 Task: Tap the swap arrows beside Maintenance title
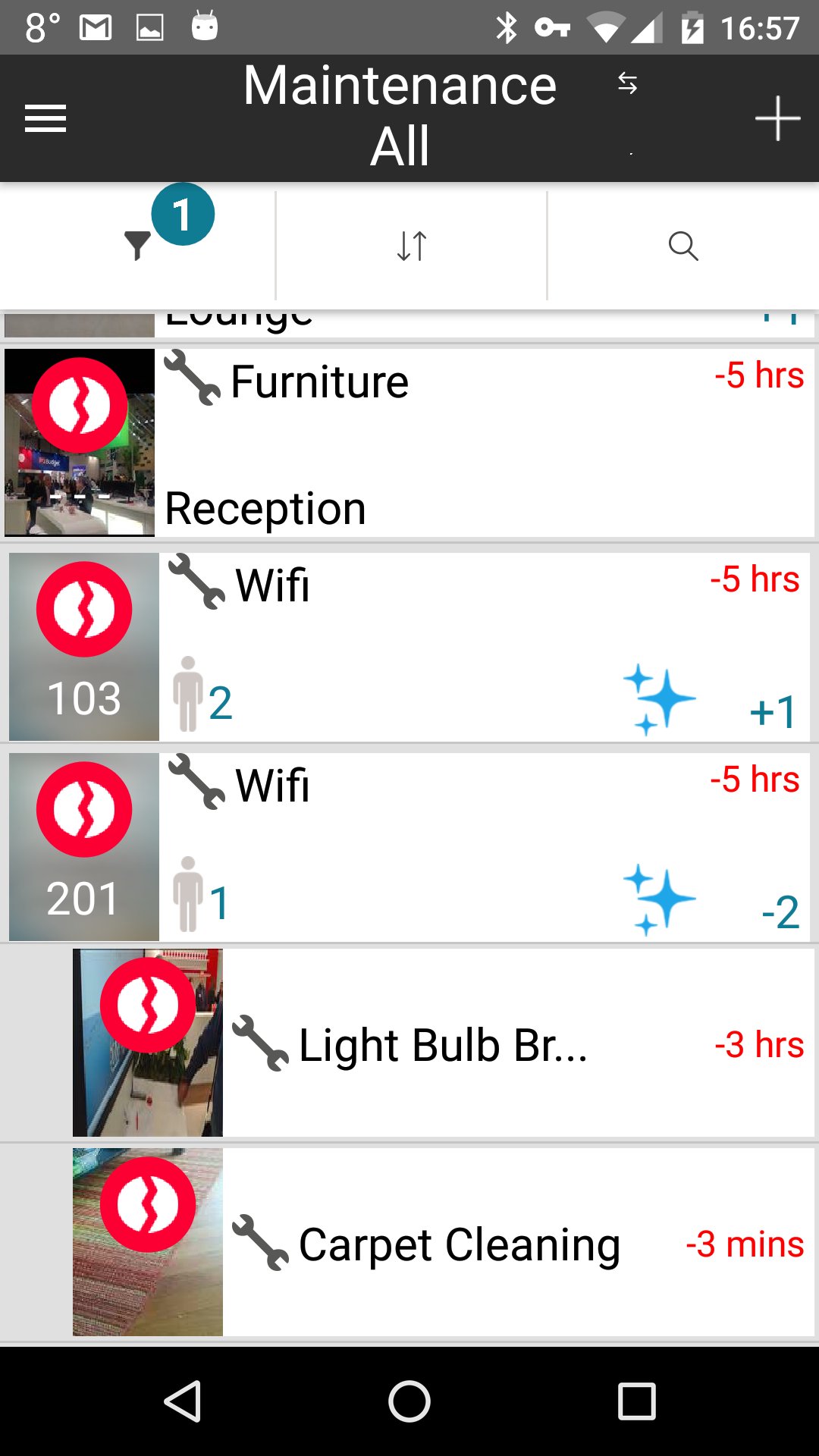tap(627, 83)
